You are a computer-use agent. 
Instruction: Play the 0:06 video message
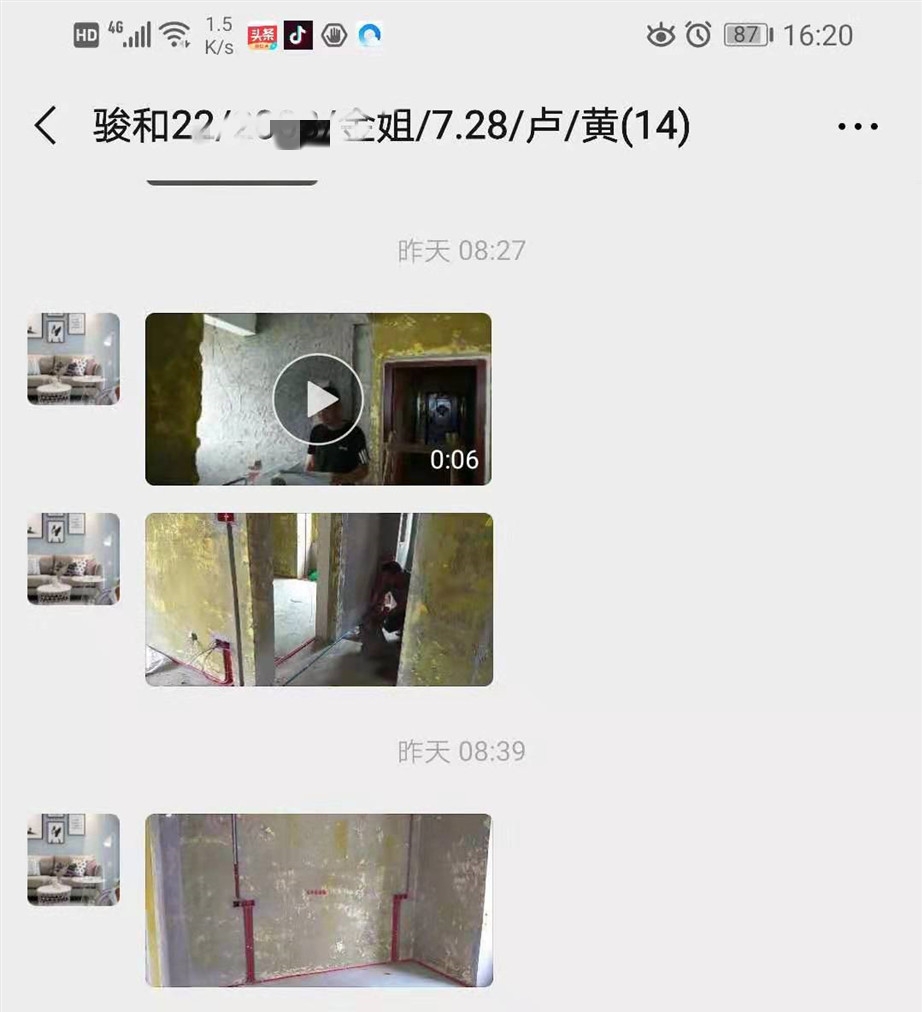pos(318,397)
